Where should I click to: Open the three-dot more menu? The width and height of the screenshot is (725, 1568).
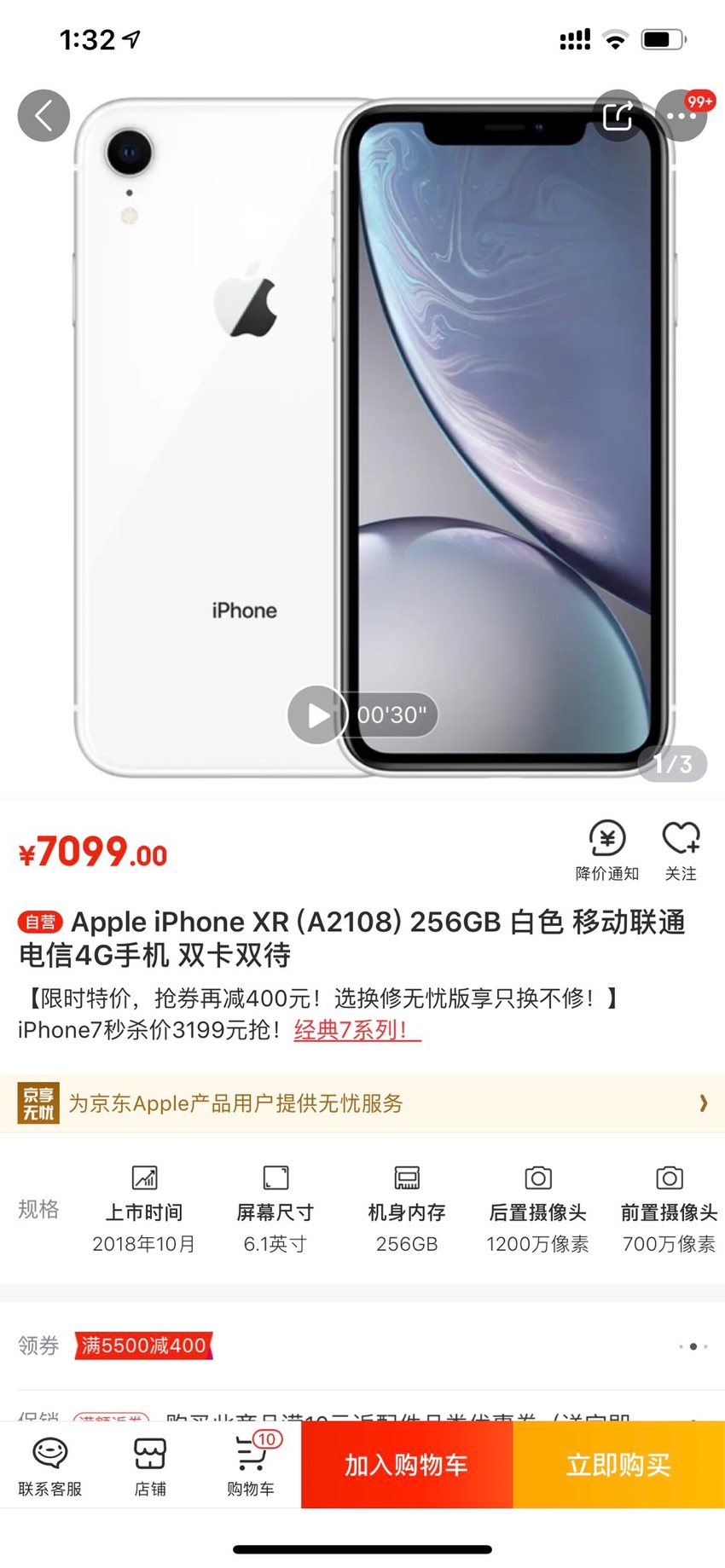[681, 115]
